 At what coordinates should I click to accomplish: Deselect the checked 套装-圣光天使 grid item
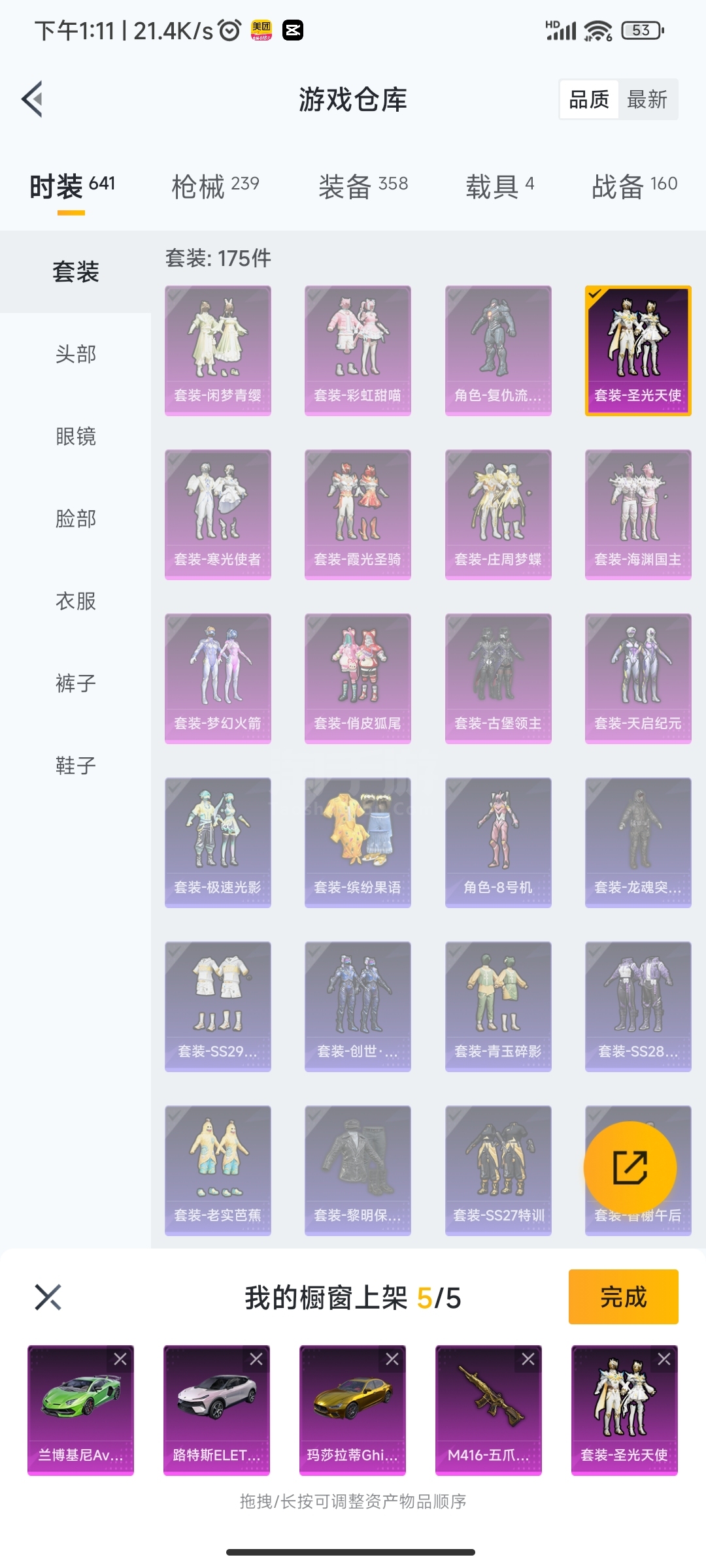[x=638, y=350]
